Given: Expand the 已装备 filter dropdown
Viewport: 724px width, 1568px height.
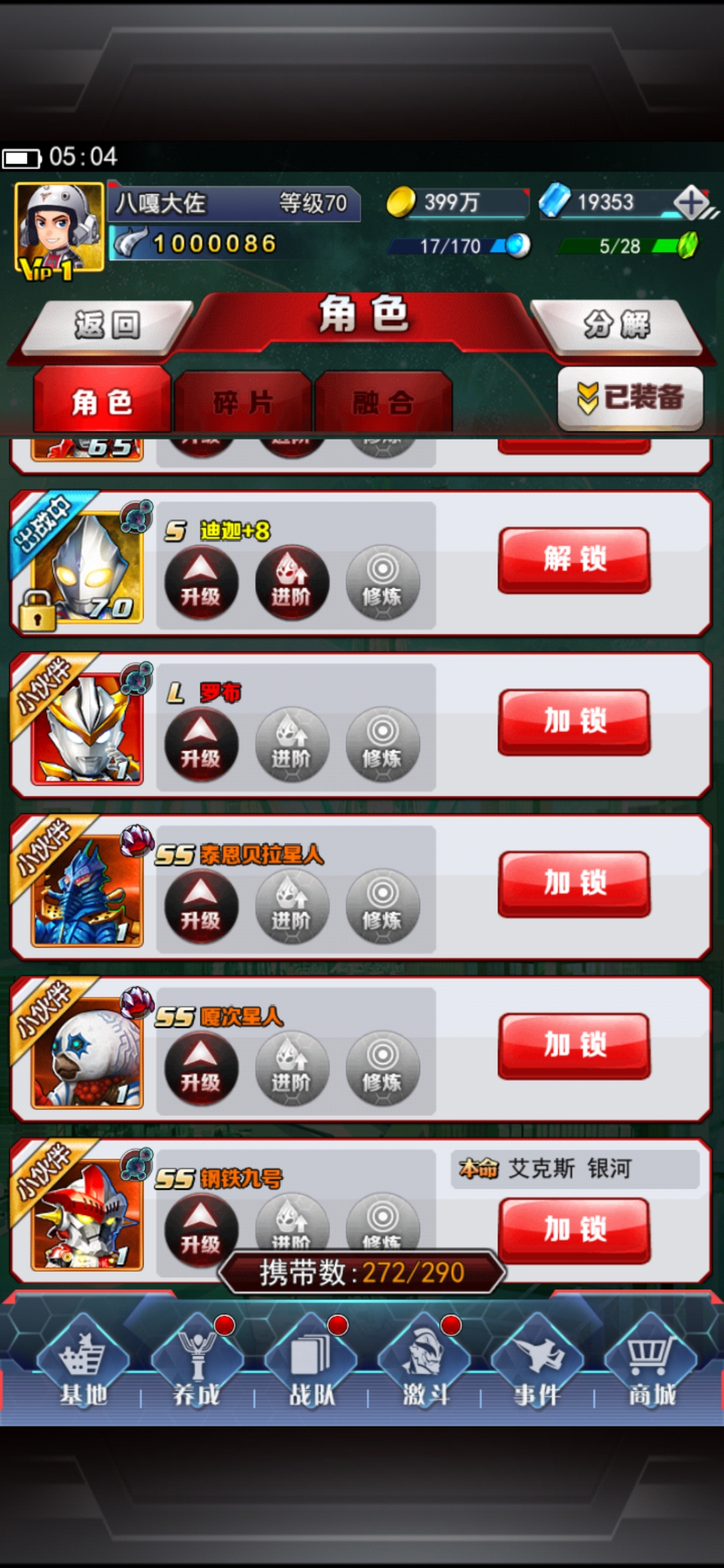Looking at the screenshot, I should 630,397.
